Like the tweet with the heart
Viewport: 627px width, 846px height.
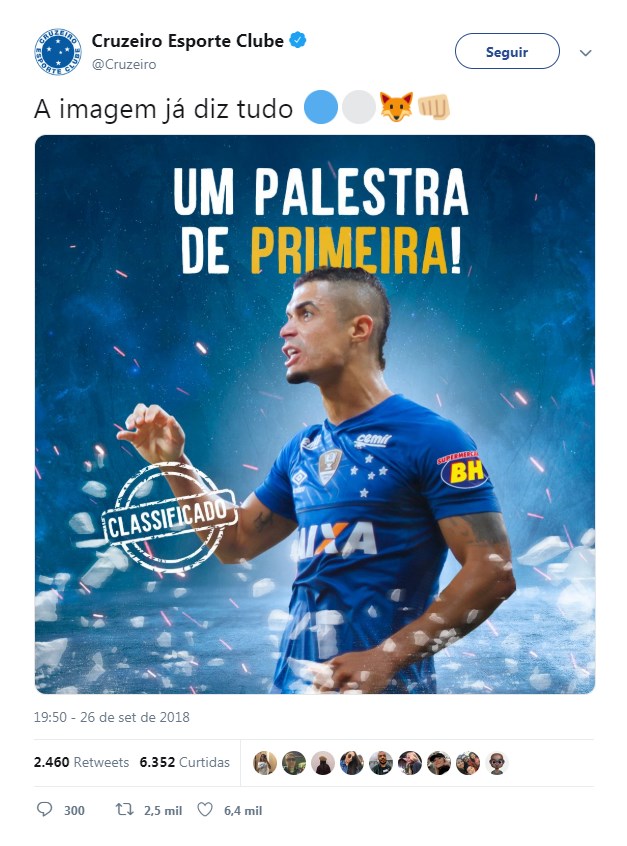click(205, 810)
